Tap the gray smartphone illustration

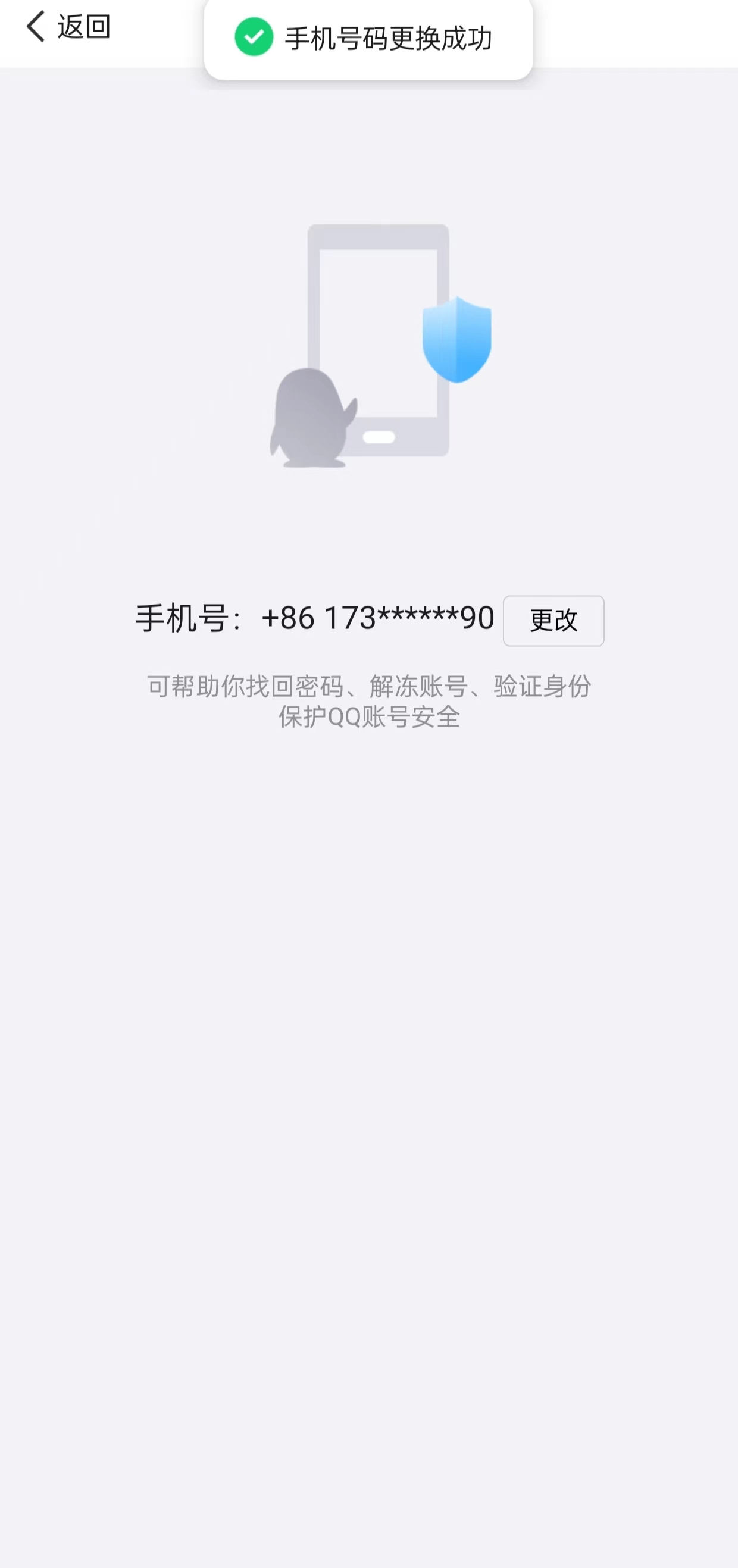377,341
